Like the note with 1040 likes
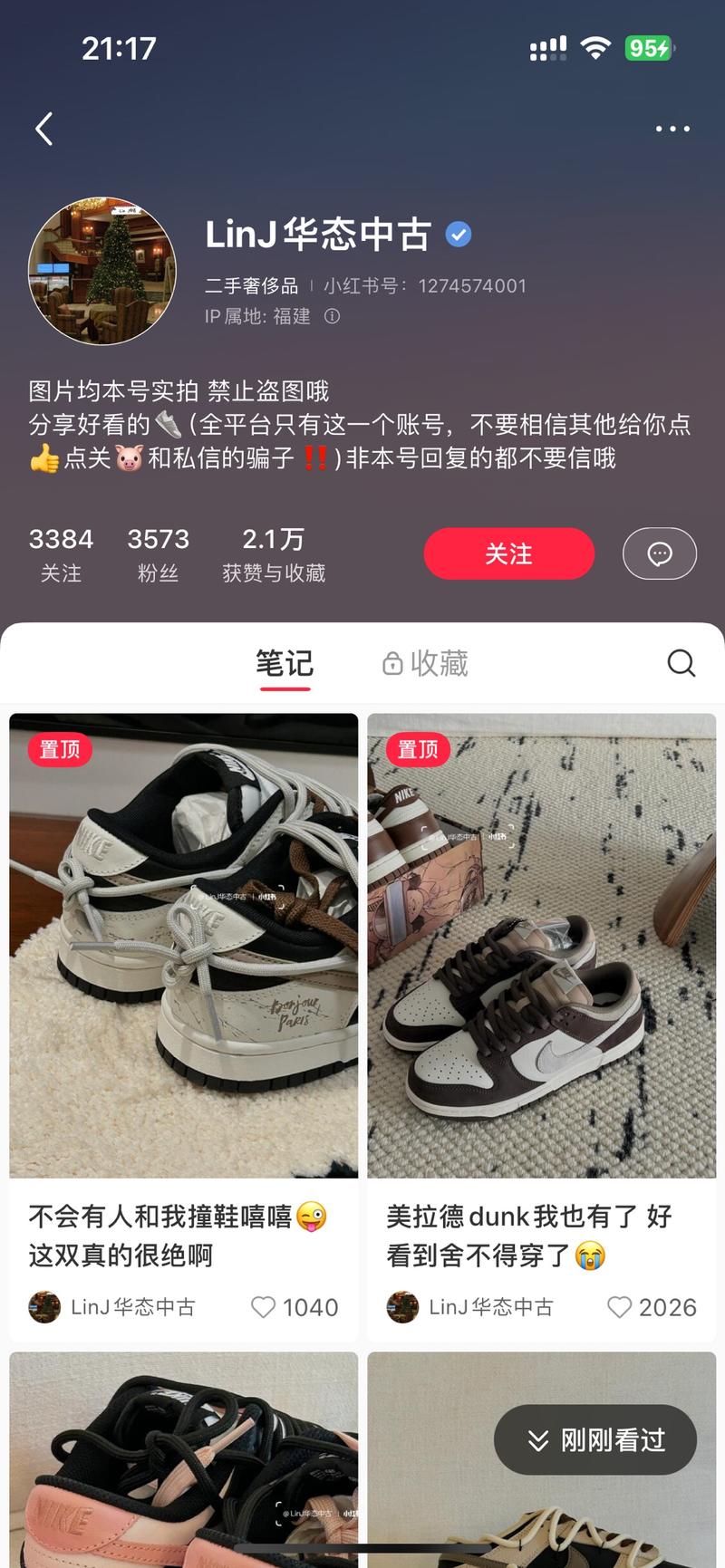 [x=264, y=1307]
